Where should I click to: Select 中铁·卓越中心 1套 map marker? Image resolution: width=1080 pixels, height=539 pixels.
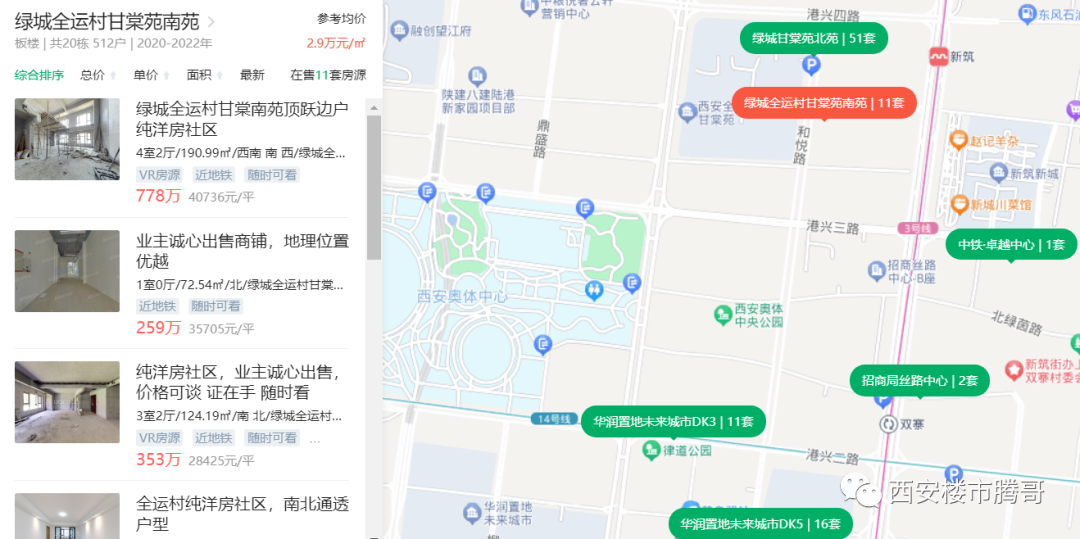[1011, 245]
